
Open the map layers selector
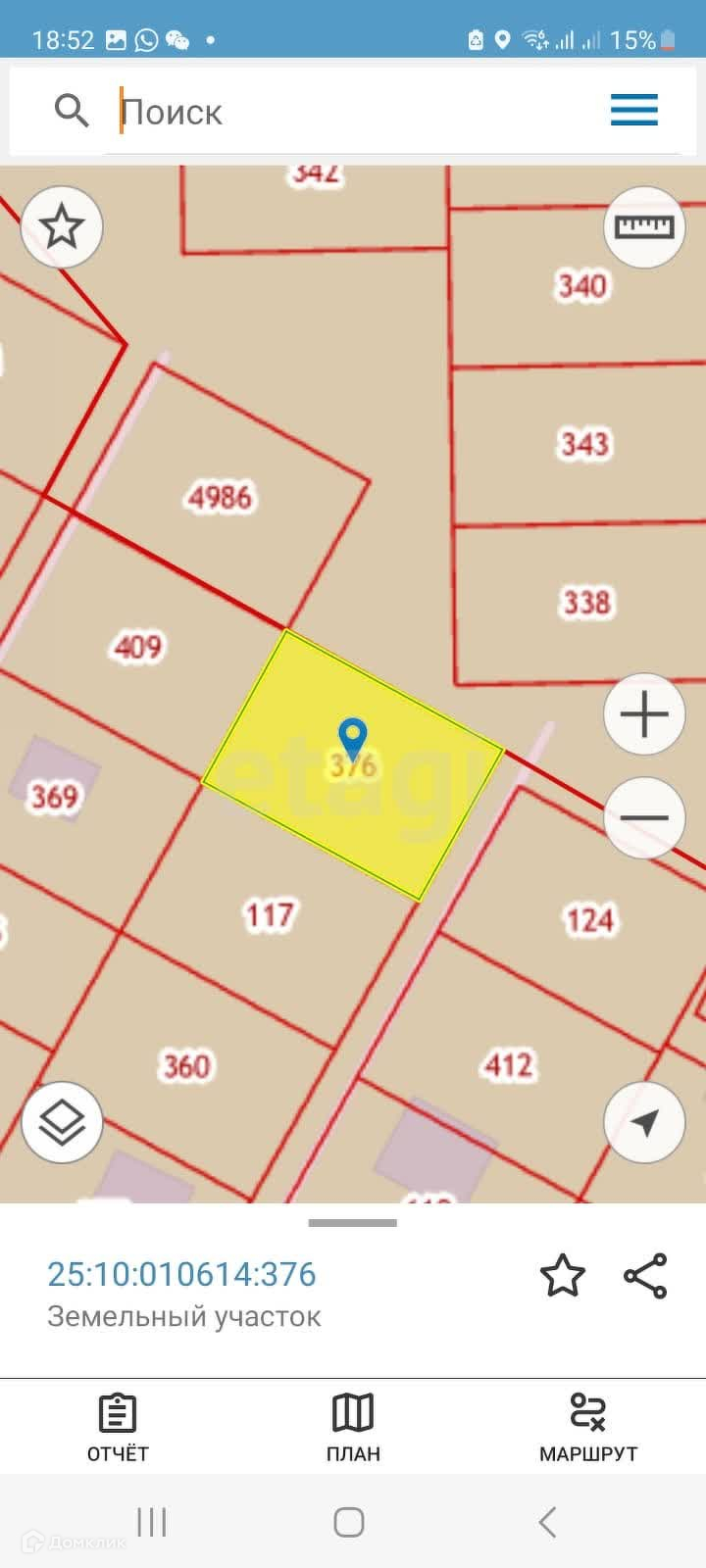click(x=62, y=1122)
